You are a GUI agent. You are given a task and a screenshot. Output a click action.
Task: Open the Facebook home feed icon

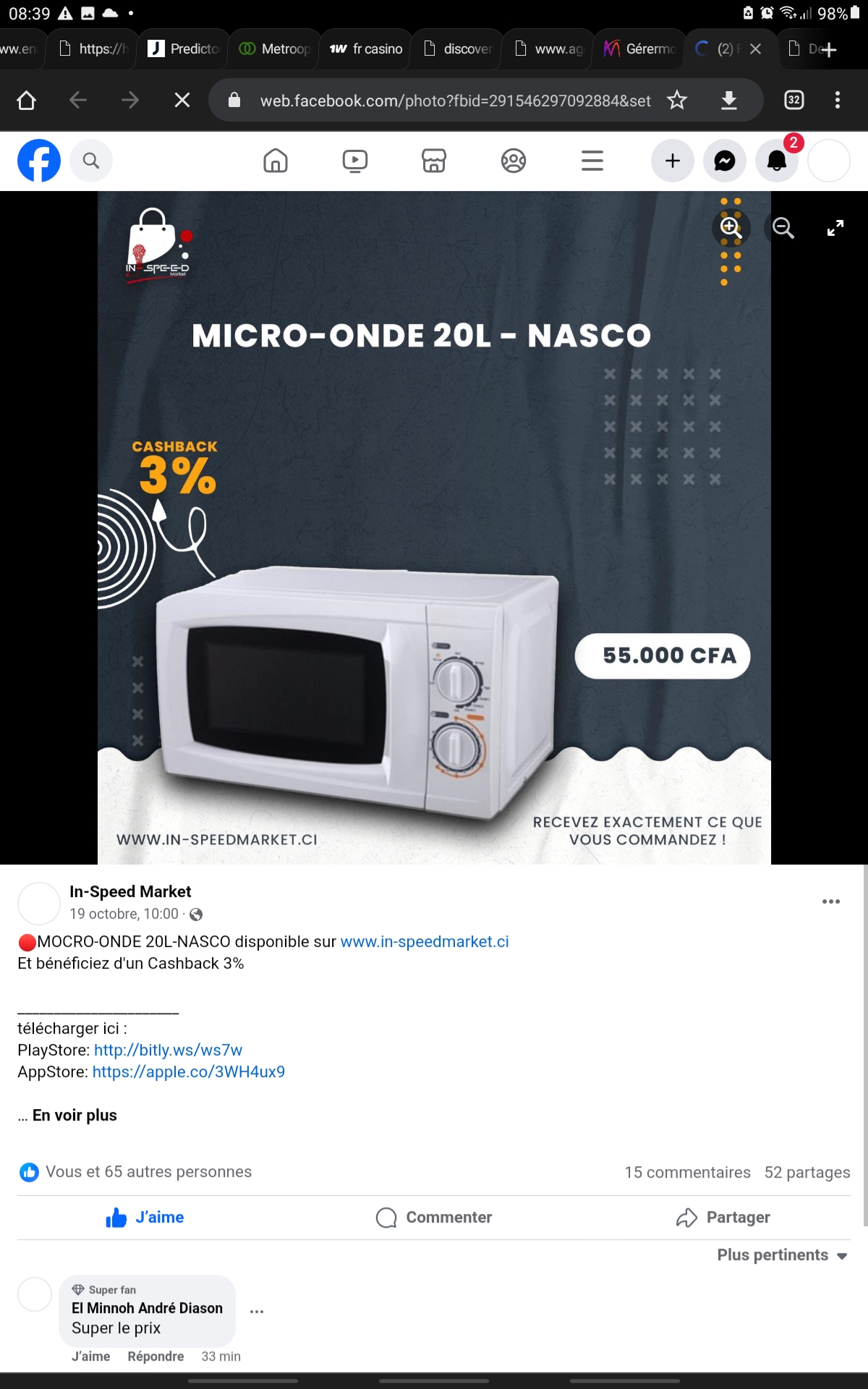pyautogui.click(x=276, y=161)
